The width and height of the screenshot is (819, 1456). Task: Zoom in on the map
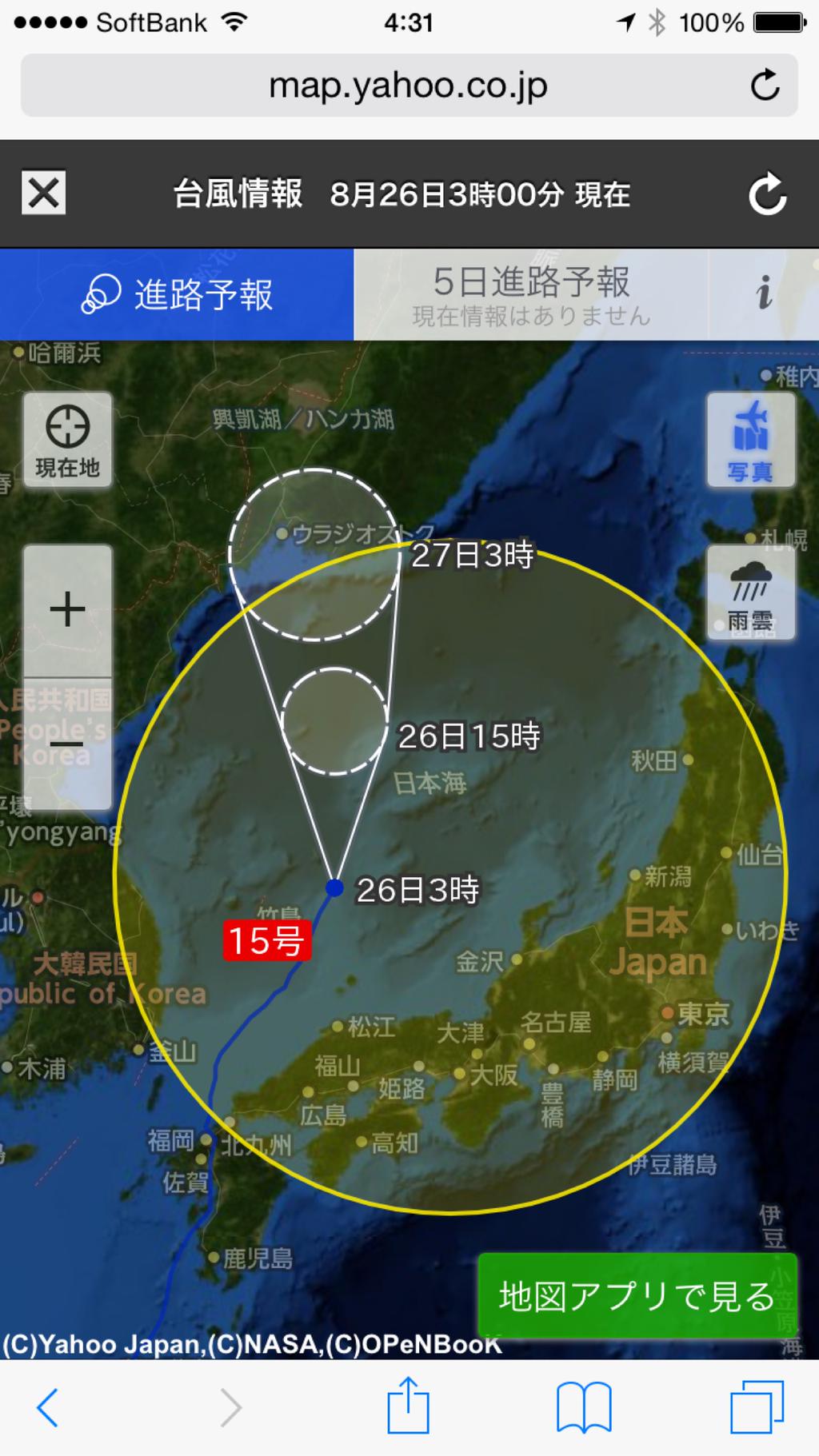pyautogui.click(x=67, y=610)
